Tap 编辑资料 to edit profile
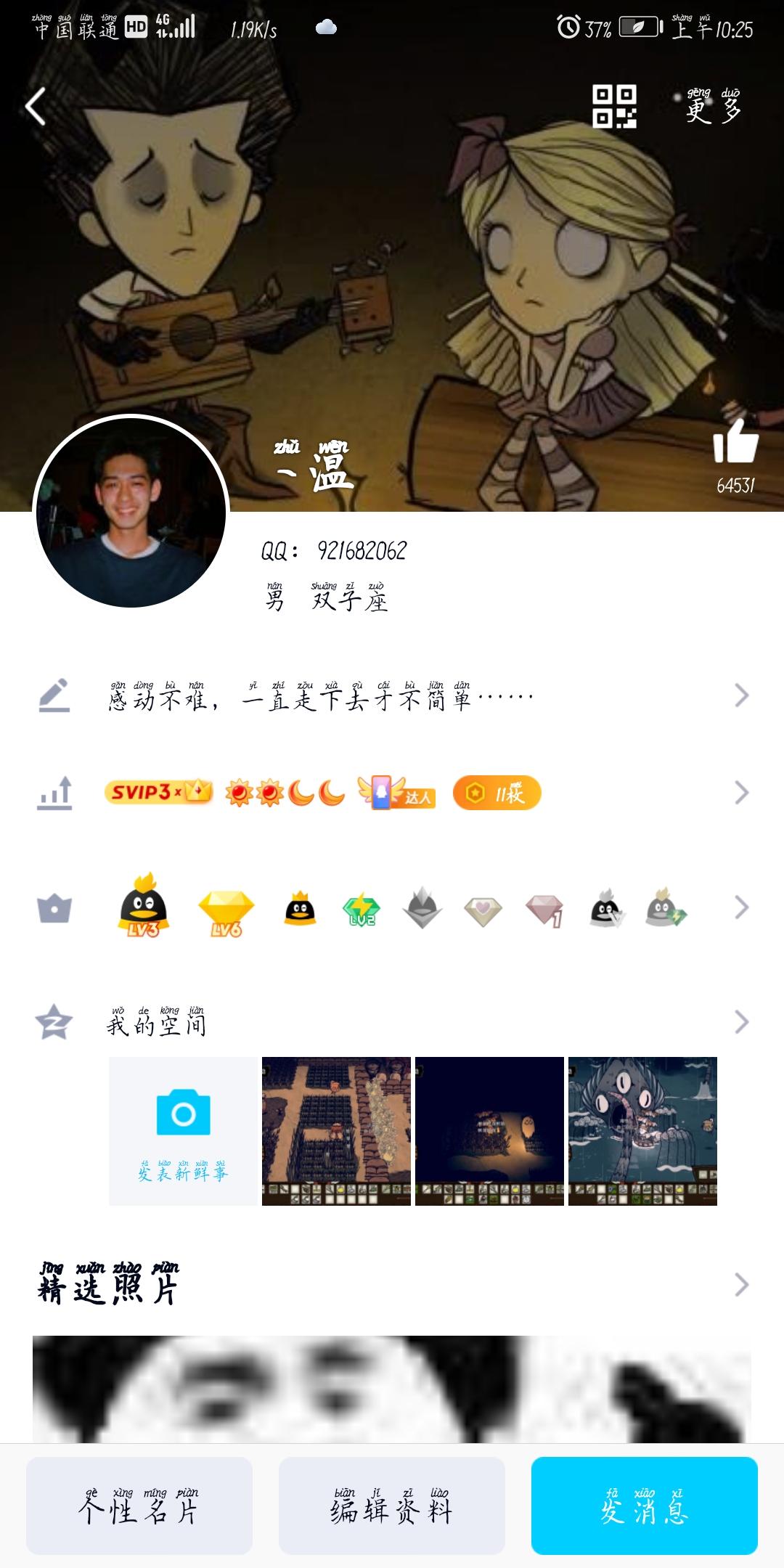This screenshot has width=784, height=1568. coord(392,1506)
